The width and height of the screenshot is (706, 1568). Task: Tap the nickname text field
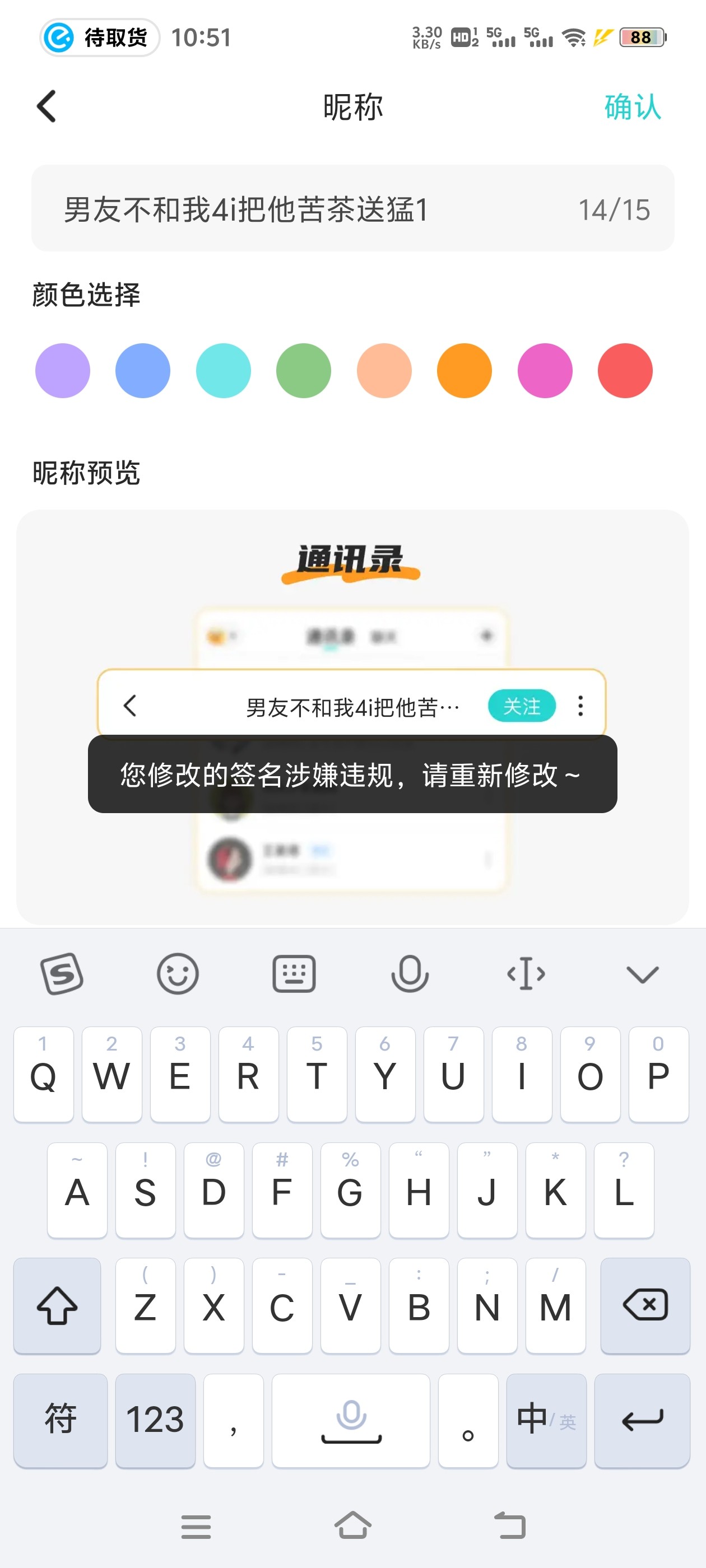pyautogui.click(x=352, y=208)
